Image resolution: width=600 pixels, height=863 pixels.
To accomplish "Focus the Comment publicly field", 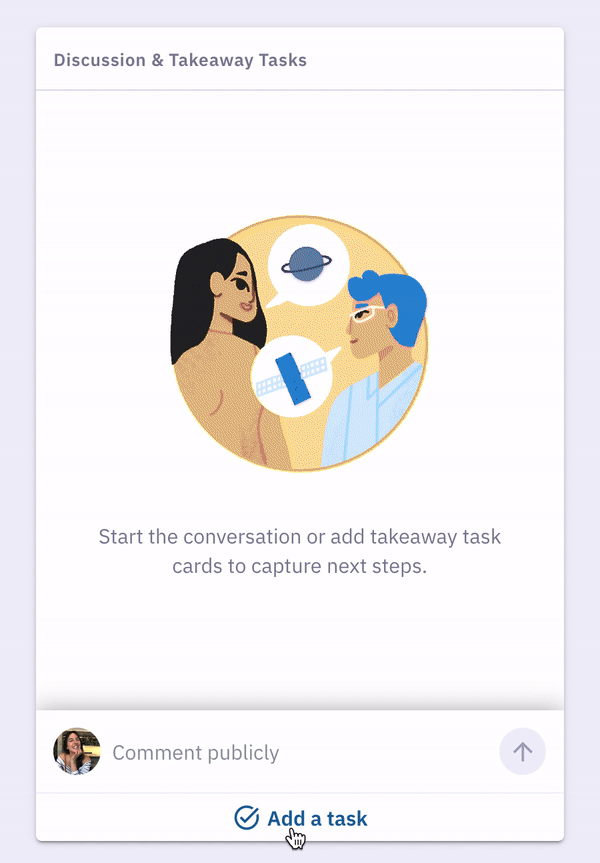I will (x=290, y=752).
